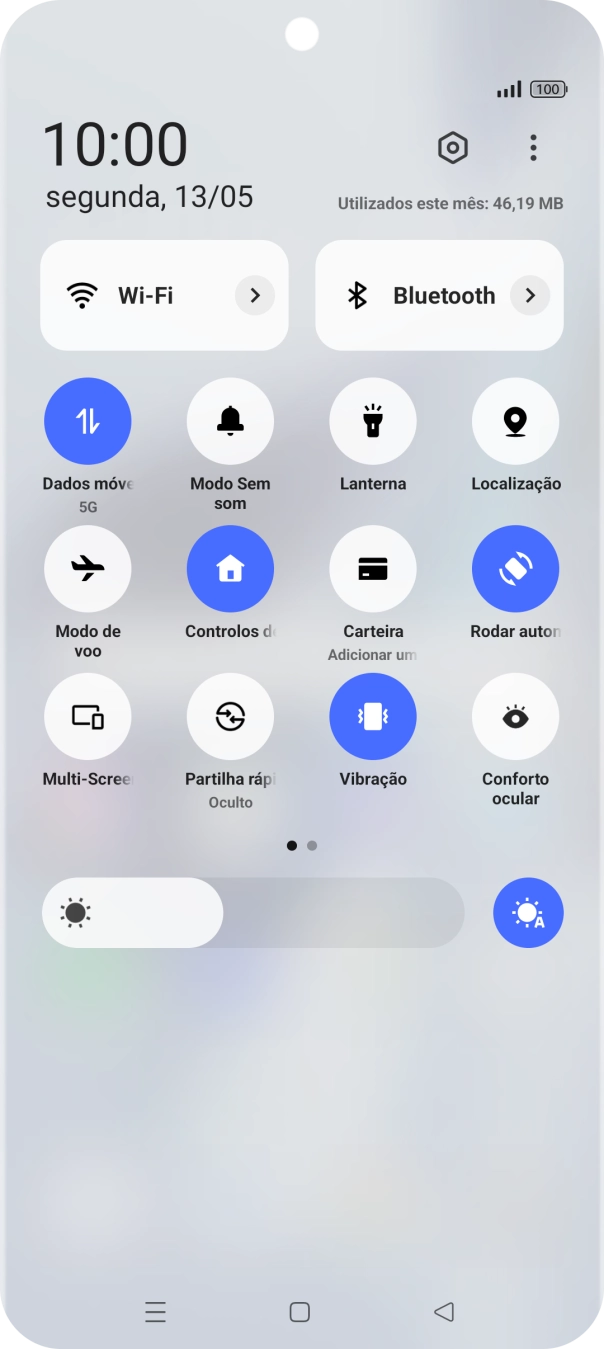This screenshot has width=604, height=1349.
Task: Toggle the Bluetooth tile
Action: tap(420, 295)
